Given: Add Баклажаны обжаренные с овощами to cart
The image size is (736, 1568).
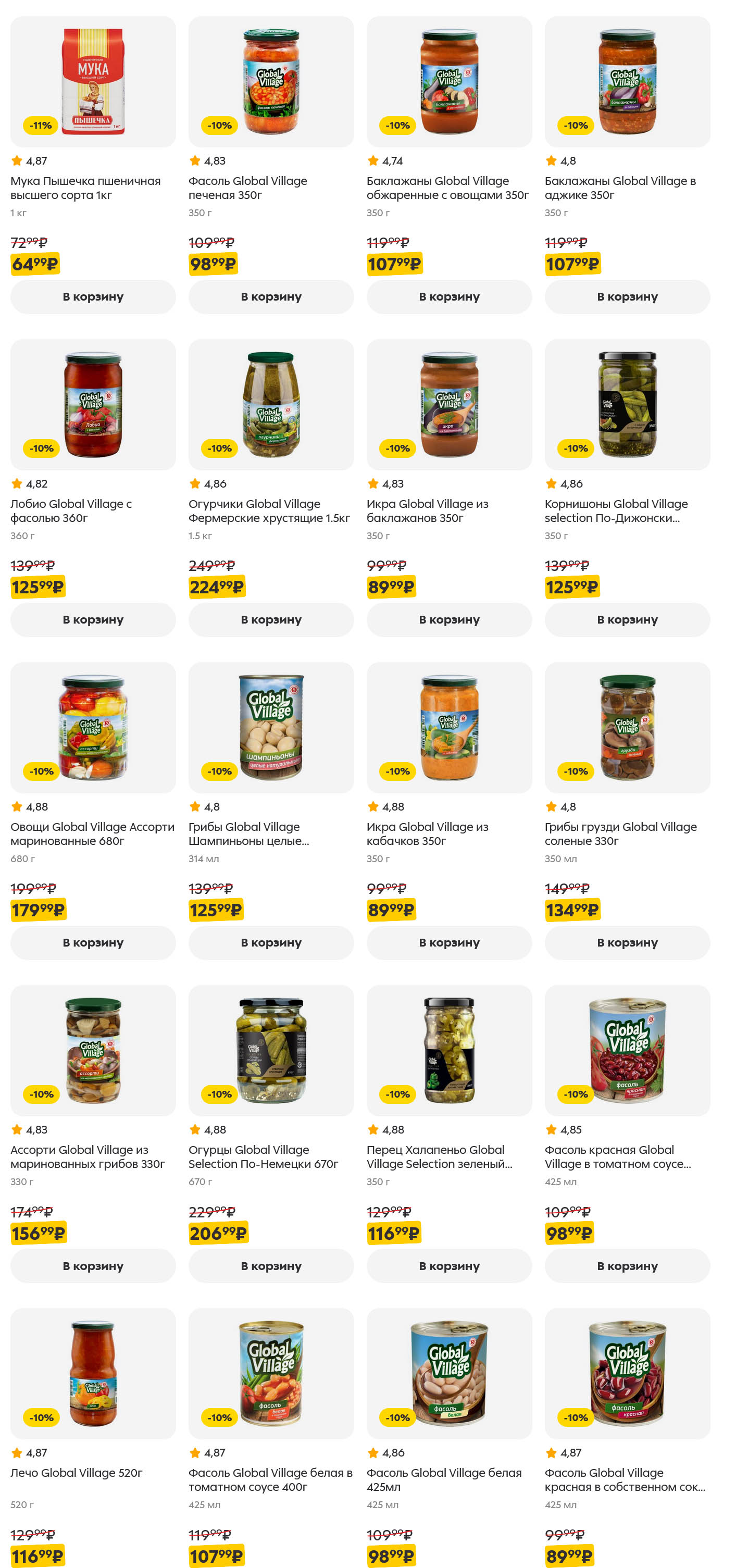Looking at the screenshot, I should 448,297.
